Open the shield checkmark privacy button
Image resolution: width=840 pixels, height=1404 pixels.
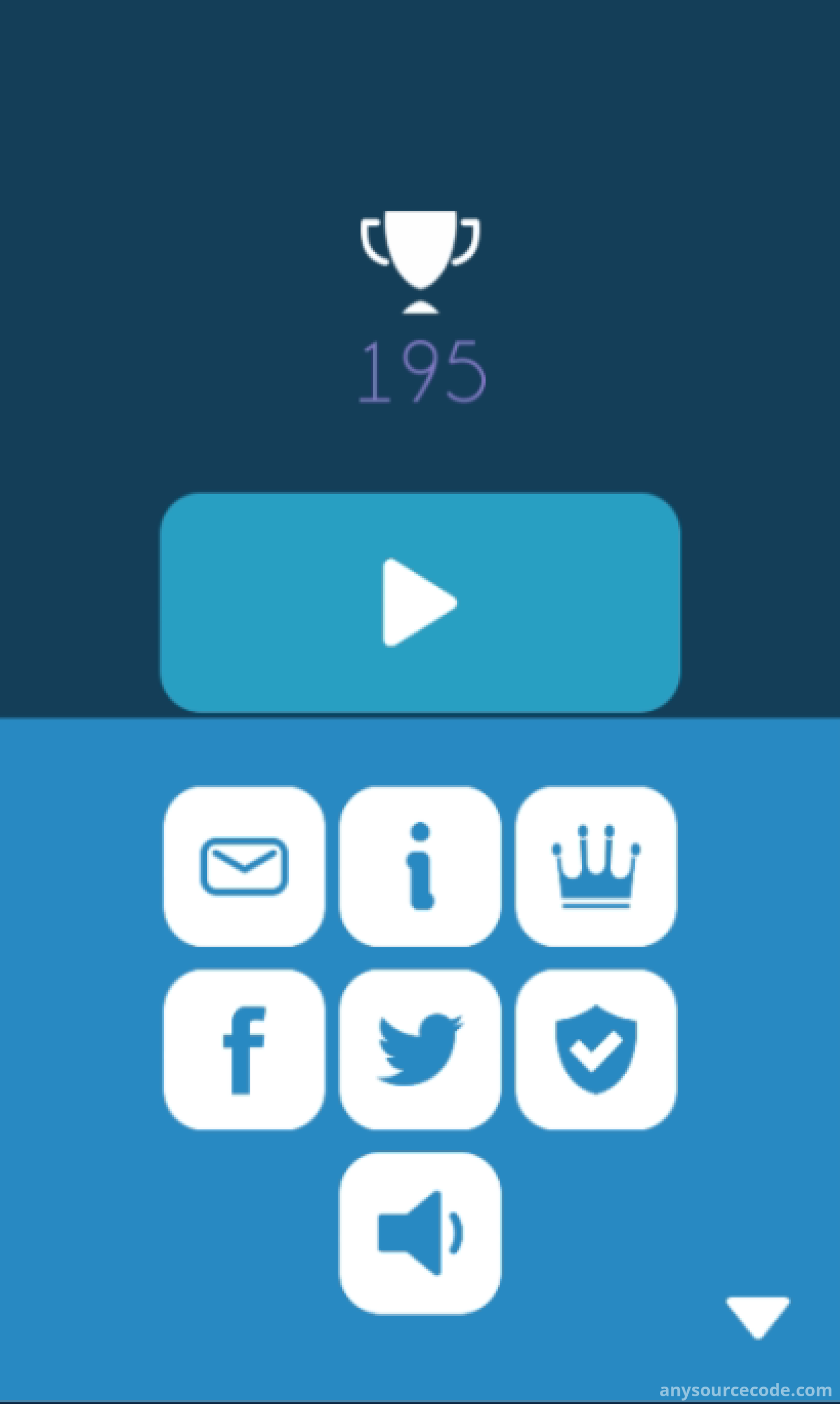tap(595, 1049)
